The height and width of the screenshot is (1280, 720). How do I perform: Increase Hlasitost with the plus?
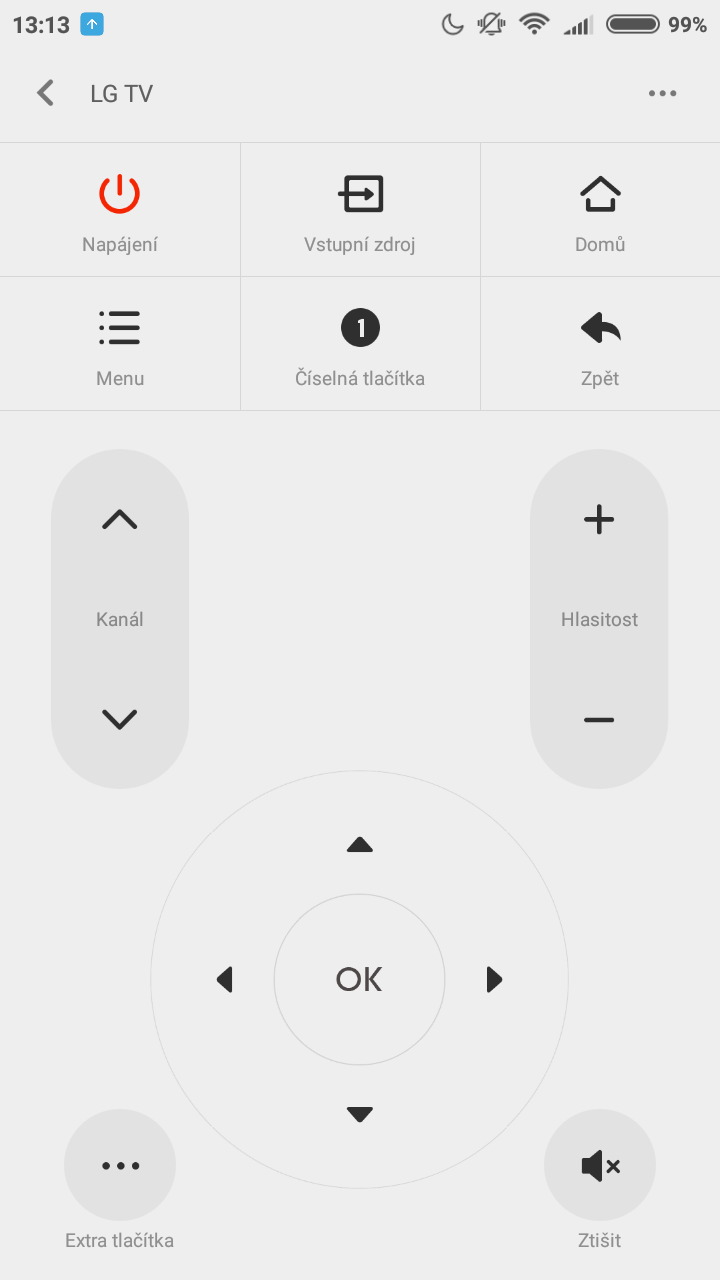point(599,519)
